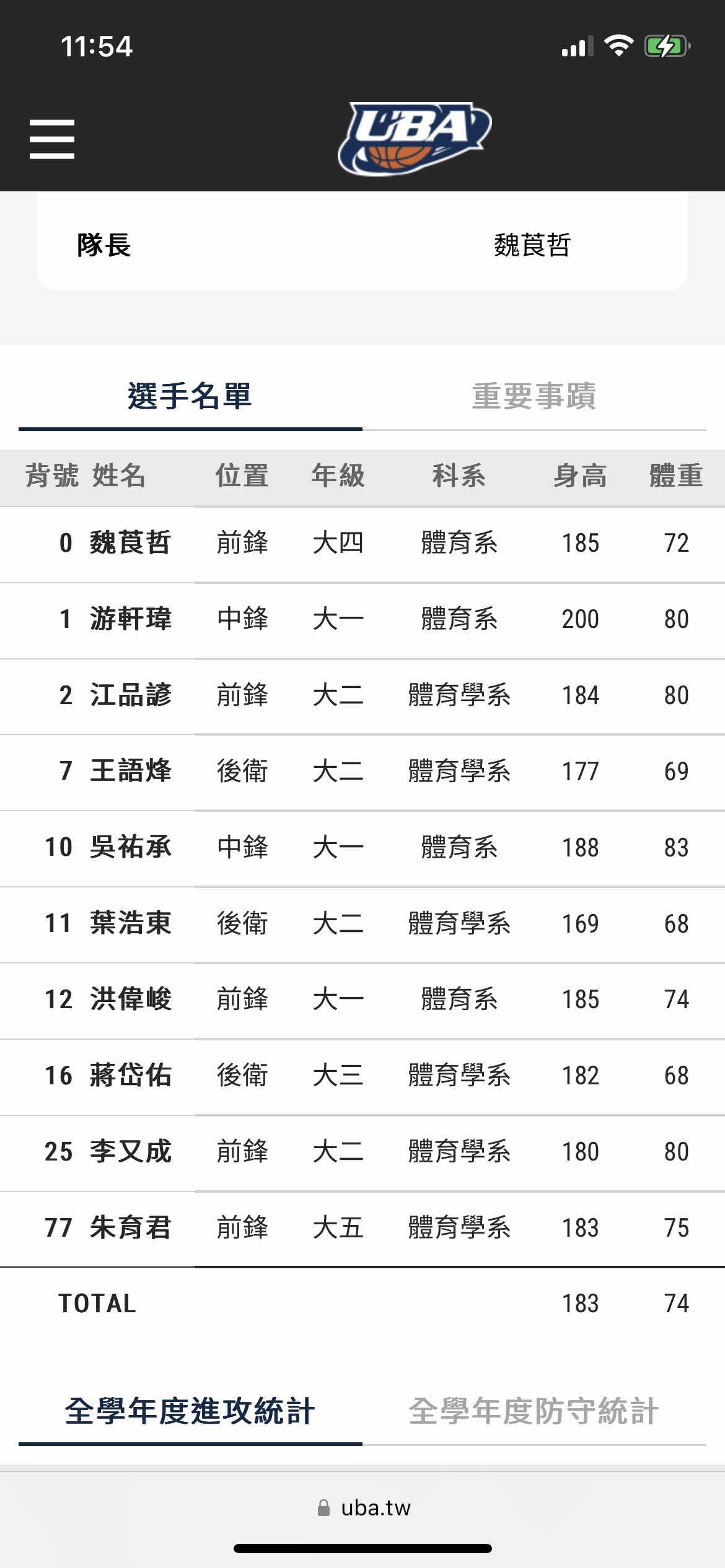Select 全學年度進攻統計 tab
The image size is (725, 1568).
pos(190,1412)
